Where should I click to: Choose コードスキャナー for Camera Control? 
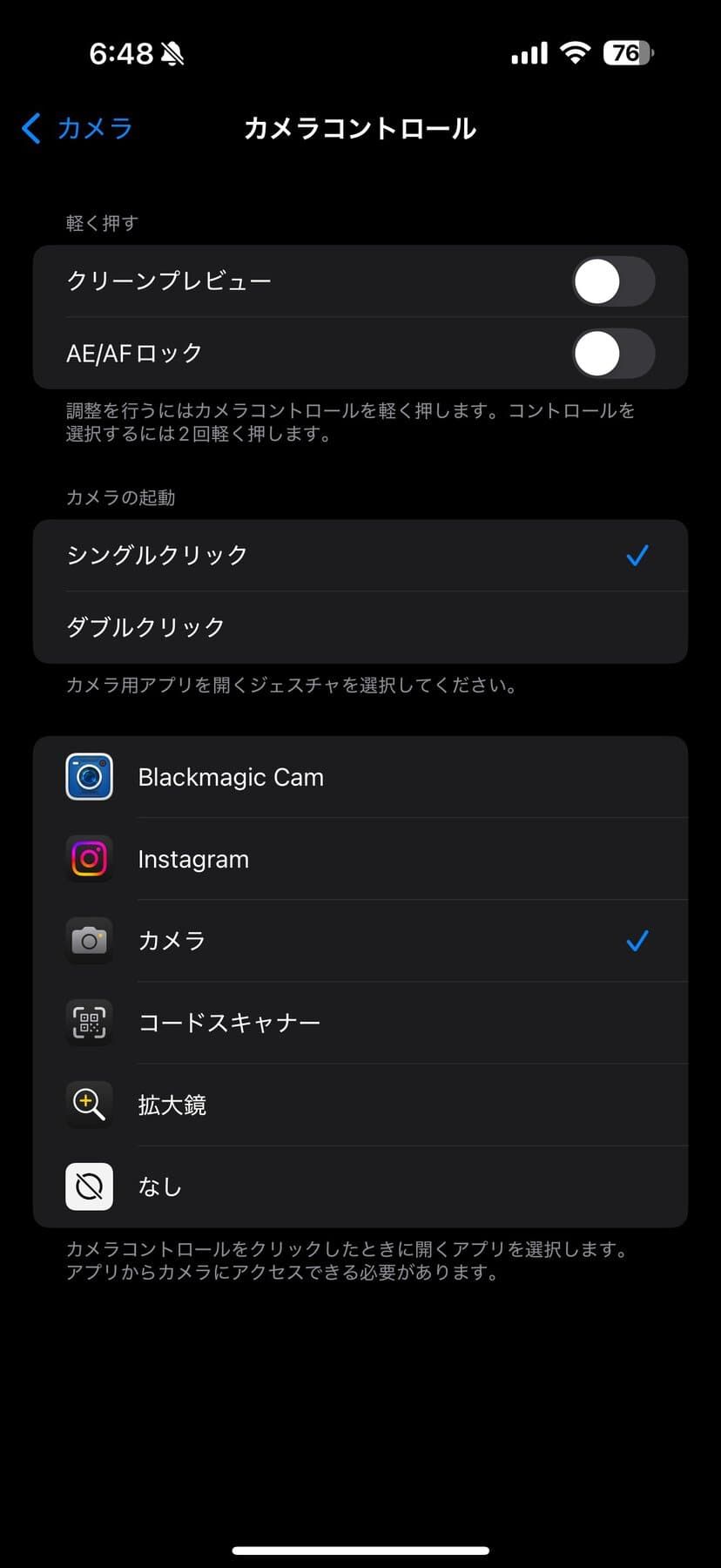tap(360, 1023)
